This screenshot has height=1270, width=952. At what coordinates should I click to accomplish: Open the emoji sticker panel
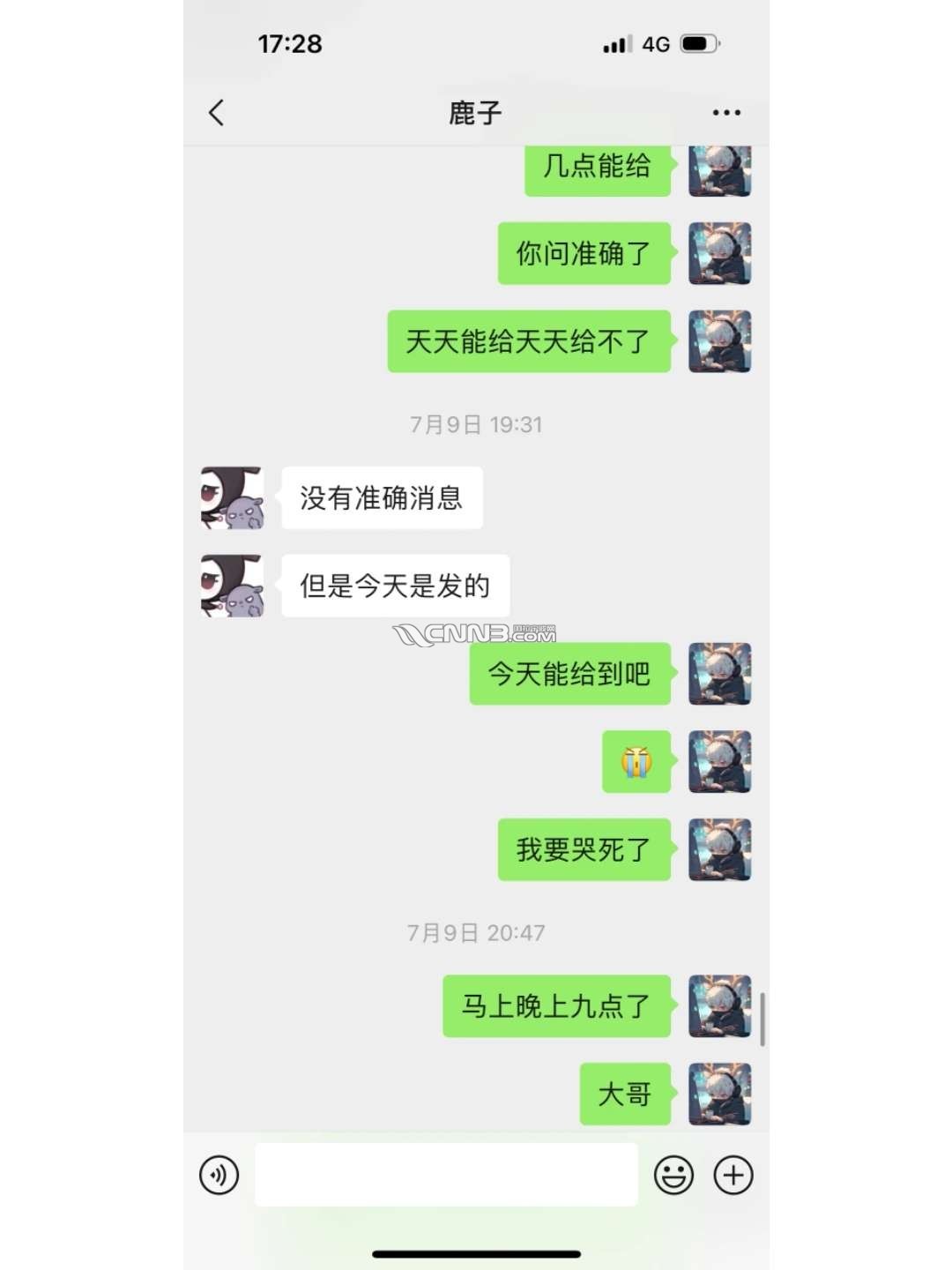(x=673, y=1176)
